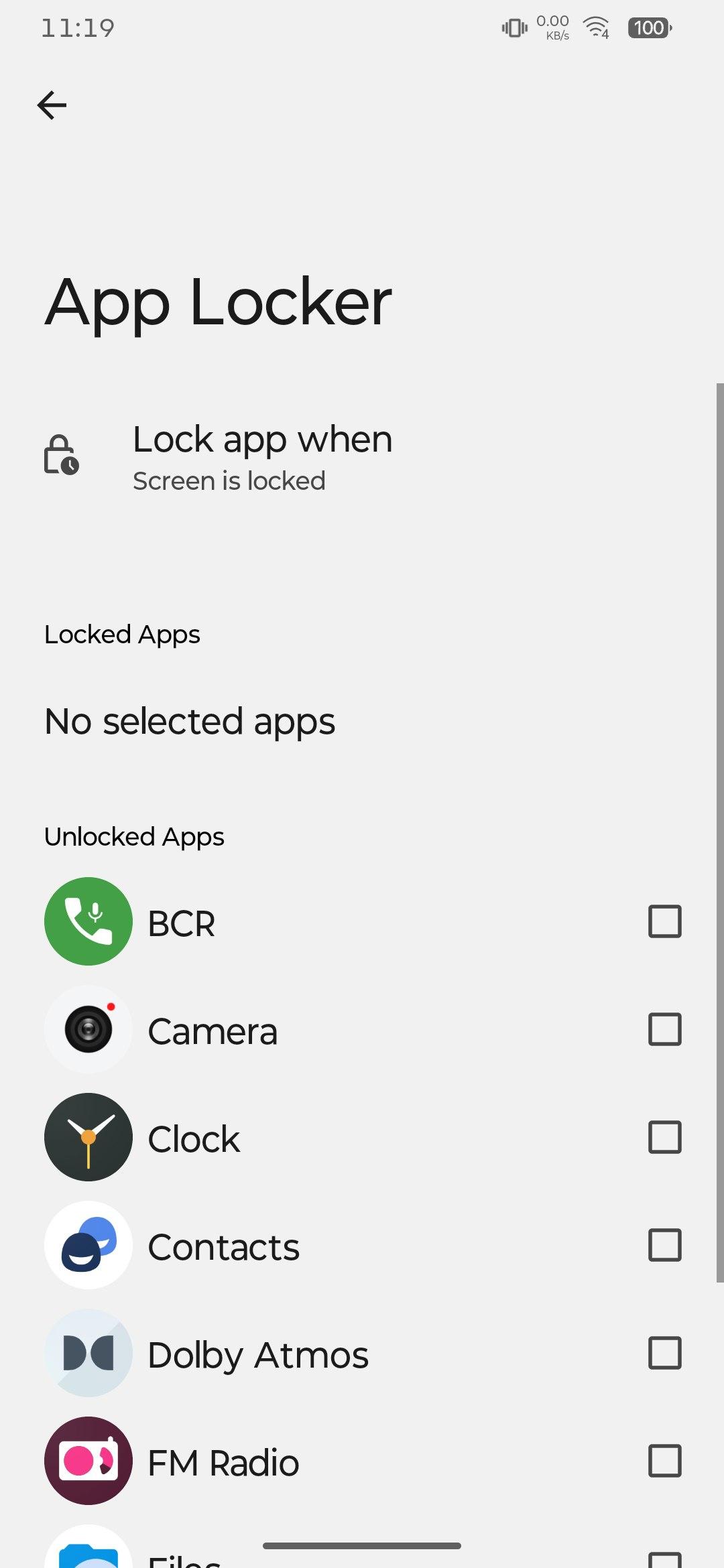The width and height of the screenshot is (724, 1568).
Task: Open the Lock app when setting
Action: [x=362, y=458]
